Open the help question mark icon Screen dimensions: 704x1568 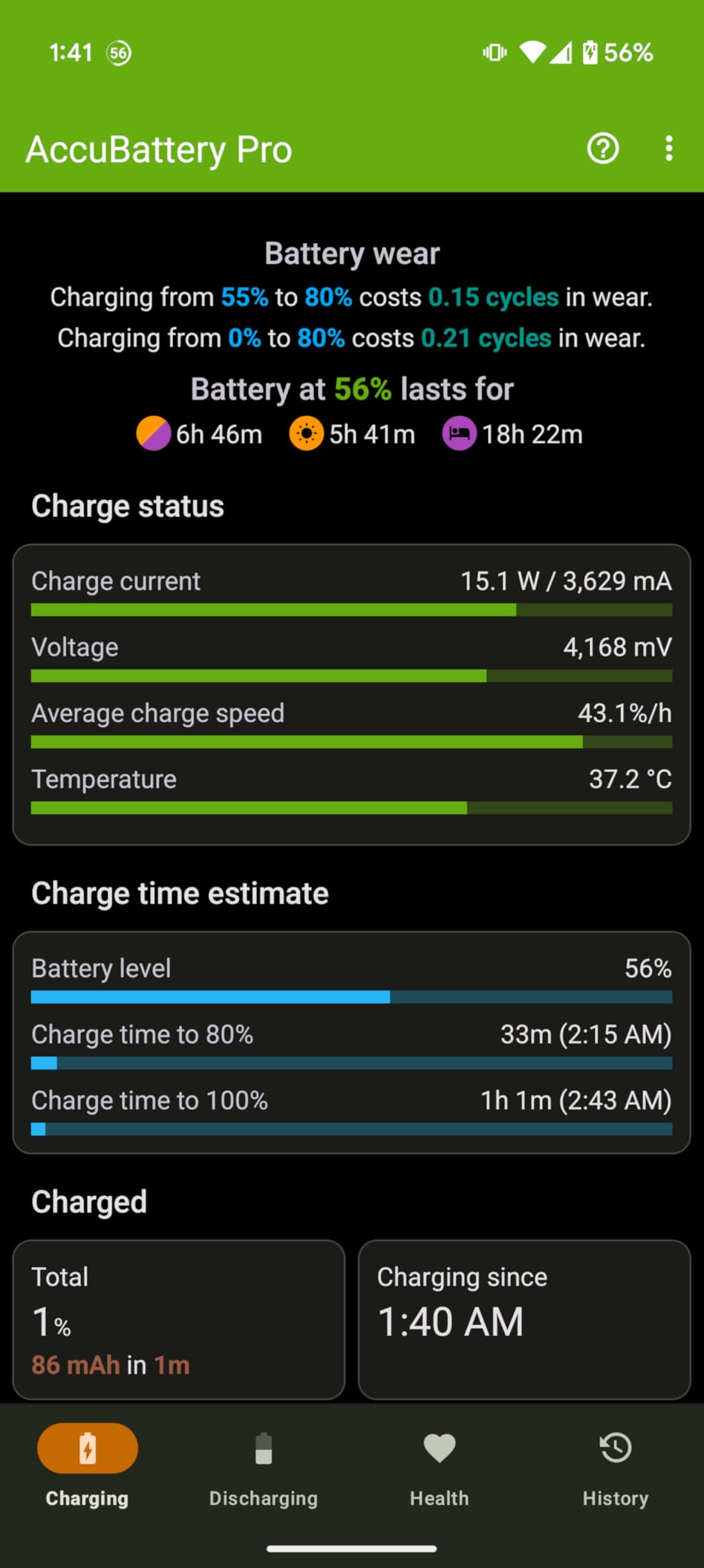603,149
